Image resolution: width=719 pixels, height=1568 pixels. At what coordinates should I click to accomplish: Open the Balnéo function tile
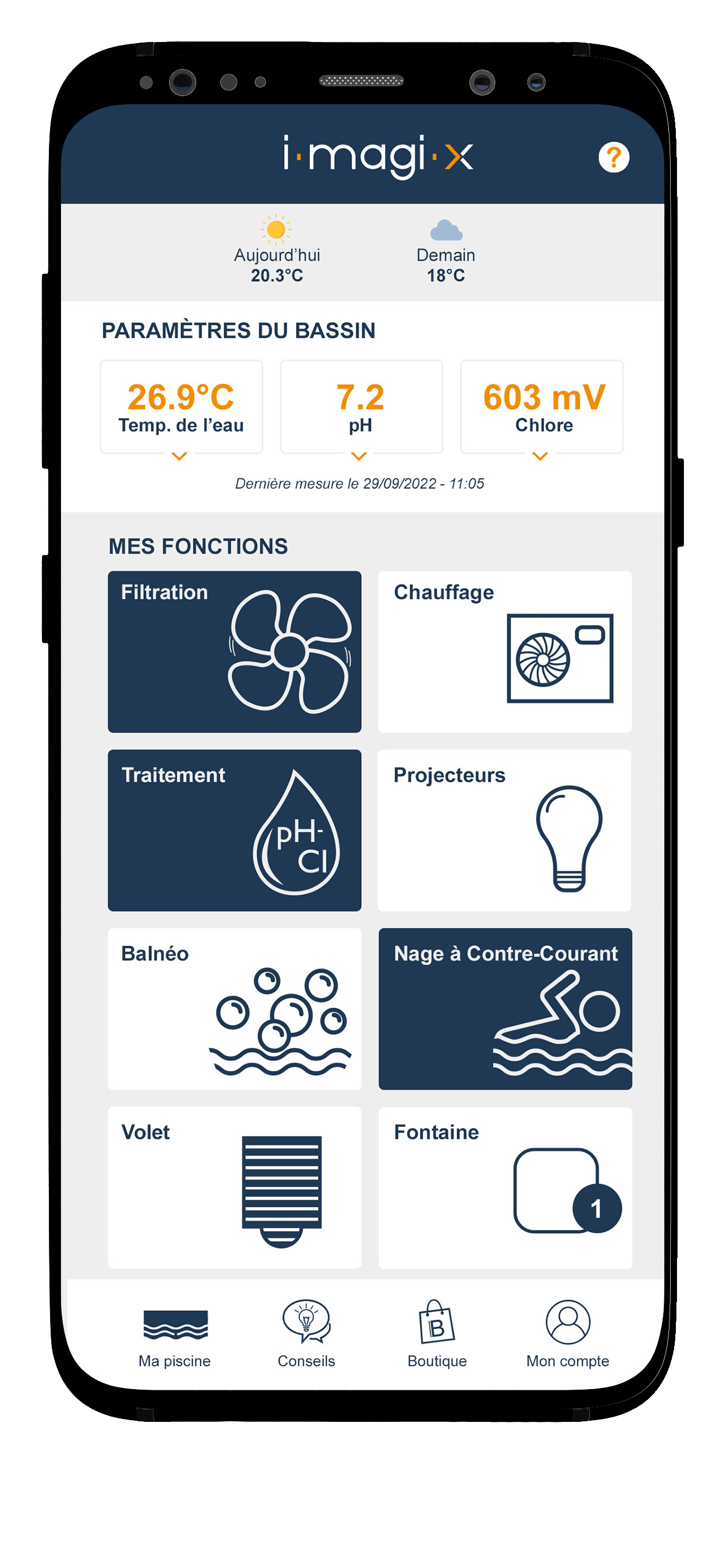click(x=234, y=1008)
